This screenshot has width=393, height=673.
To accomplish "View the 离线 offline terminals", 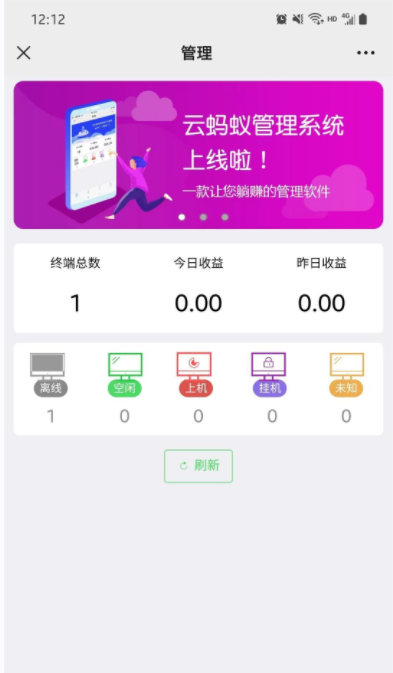I will tap(49, 388).
